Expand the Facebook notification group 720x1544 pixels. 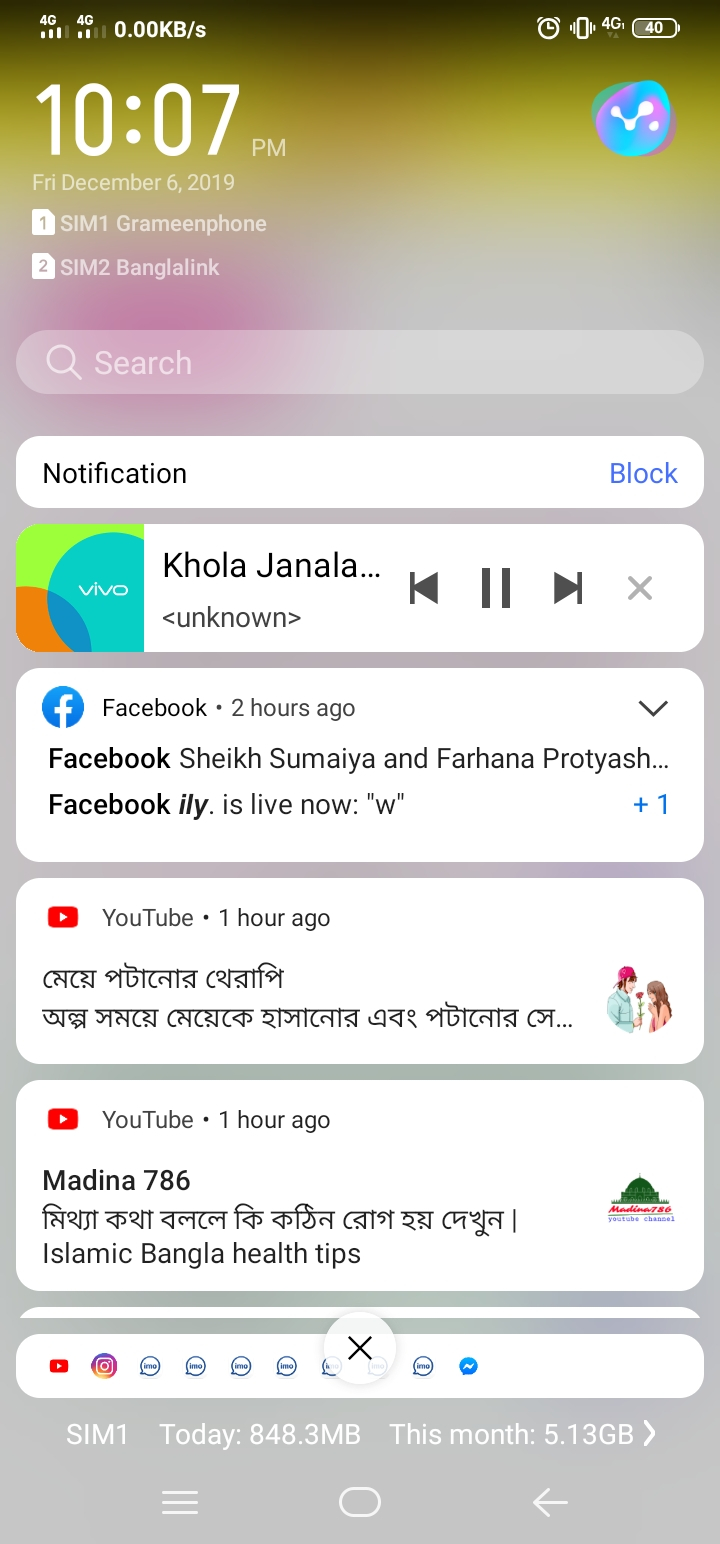click(x=652, y=708)
